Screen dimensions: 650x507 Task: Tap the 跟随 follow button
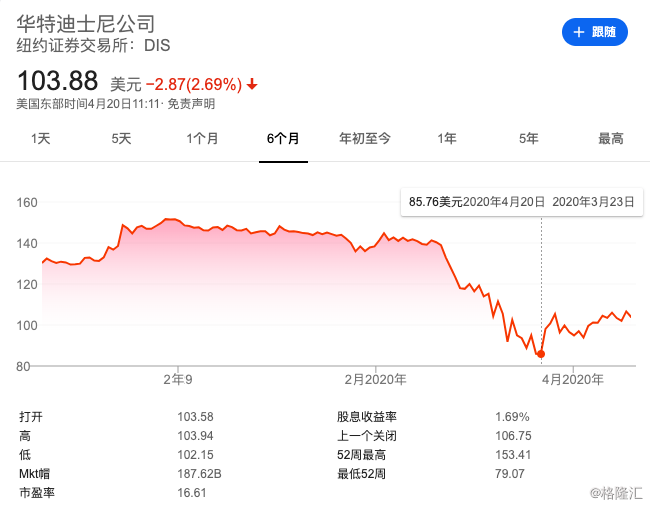tap(594, 32)
